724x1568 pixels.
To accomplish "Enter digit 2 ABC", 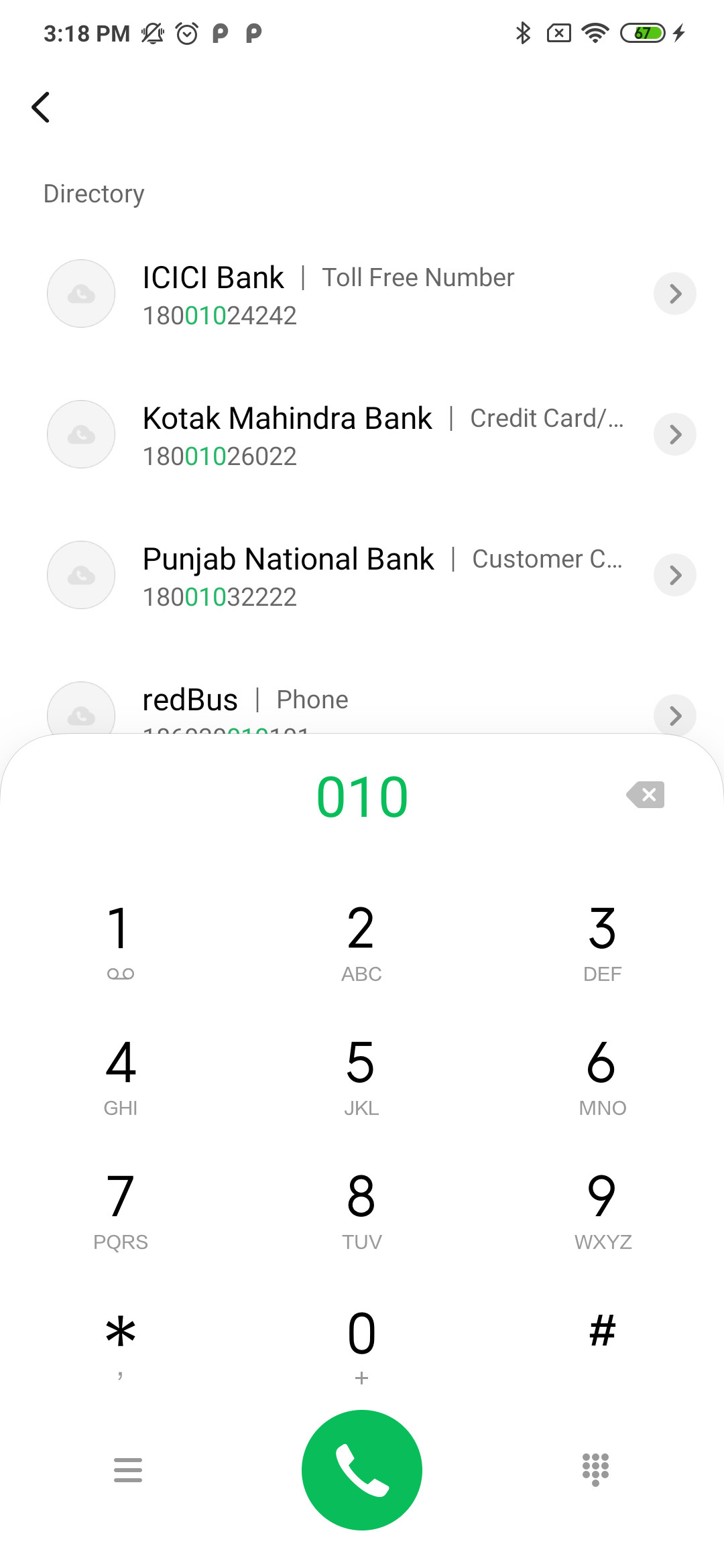I will (361, 941).
